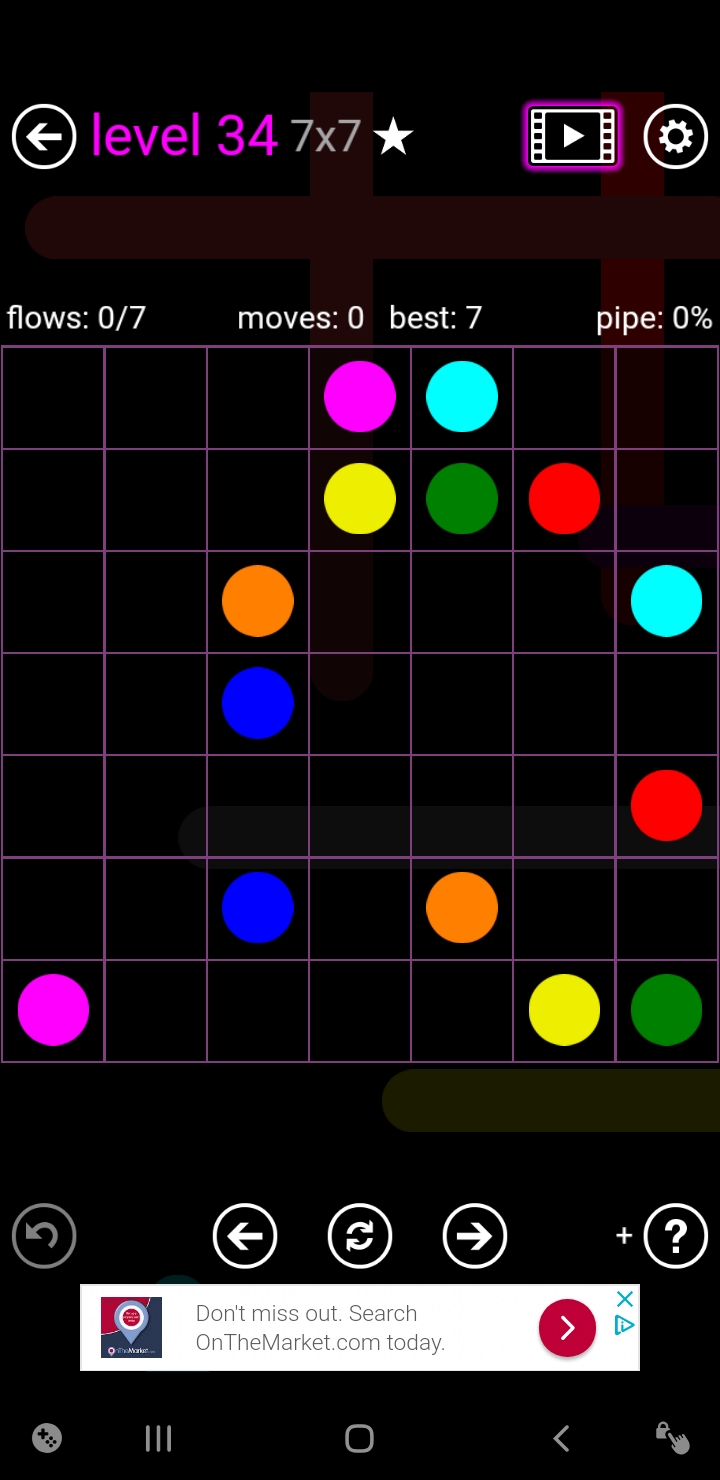Go to the phone's home screen
The image size is (720, 1480).
360,1438
